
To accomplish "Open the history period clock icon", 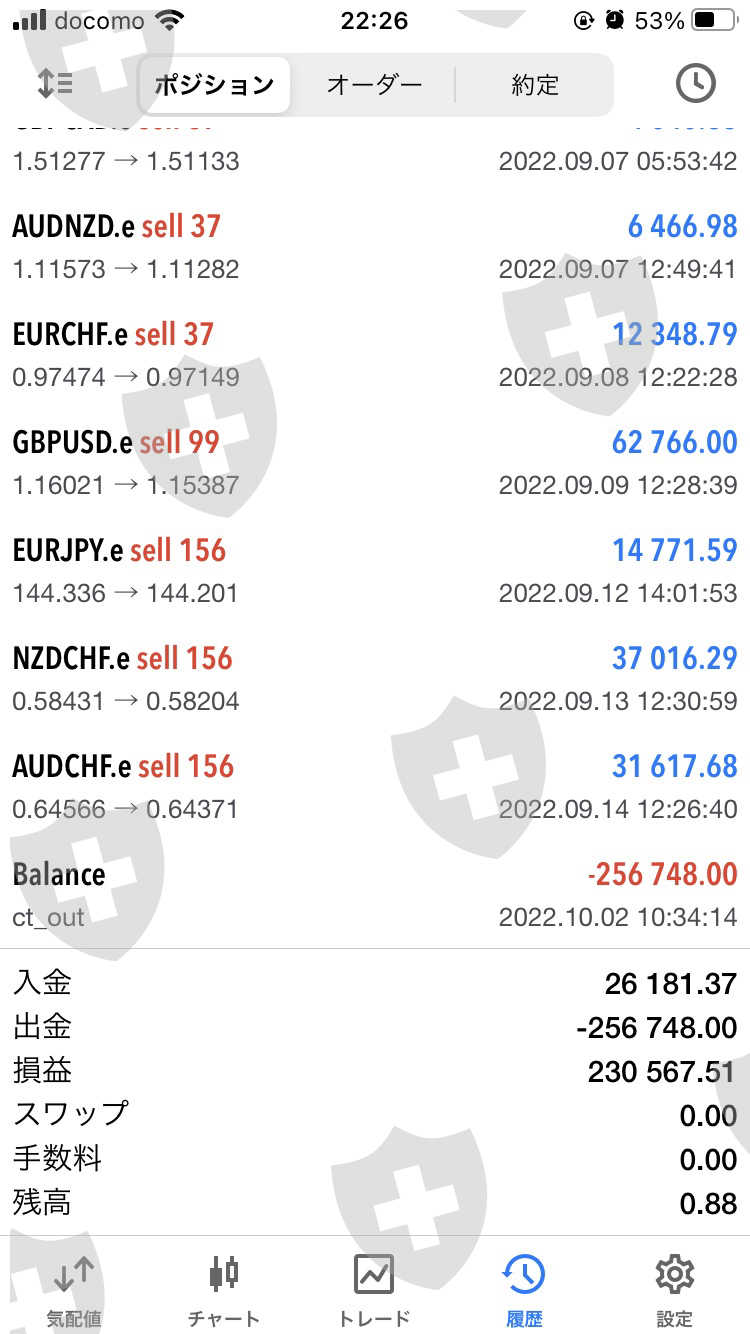I will coord(696,83).
